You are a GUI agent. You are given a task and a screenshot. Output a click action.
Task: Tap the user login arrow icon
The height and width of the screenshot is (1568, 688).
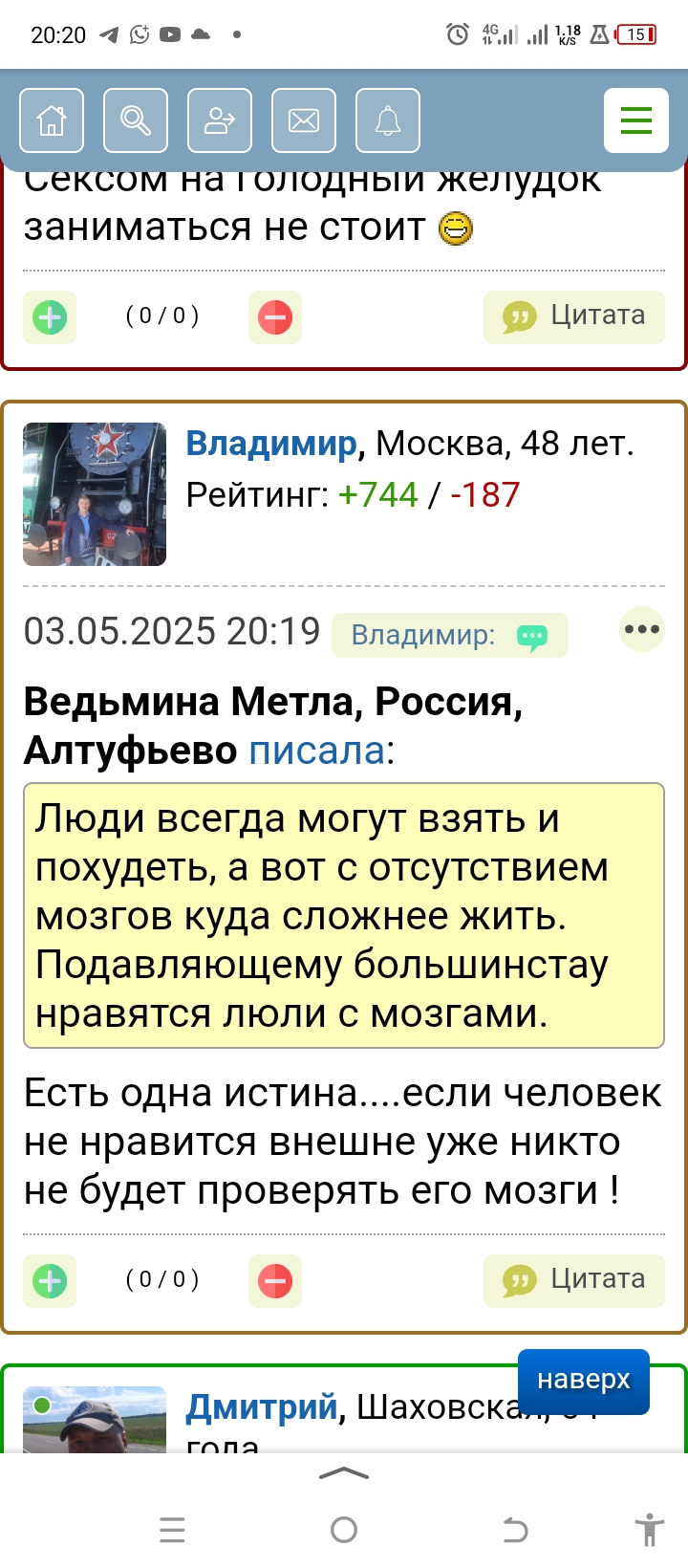pyautogui.click(x=220, y=120)
